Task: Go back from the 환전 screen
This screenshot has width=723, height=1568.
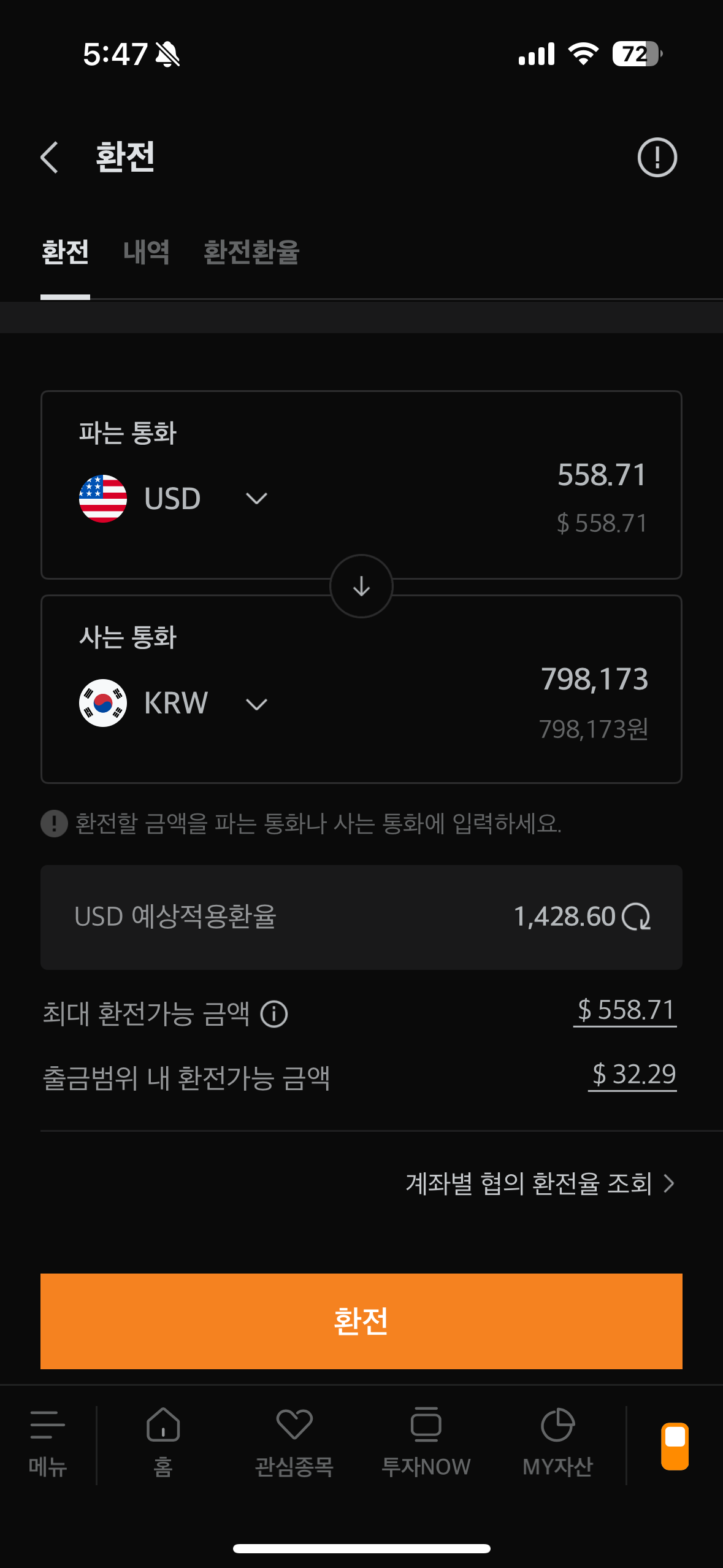Action: 50,158
